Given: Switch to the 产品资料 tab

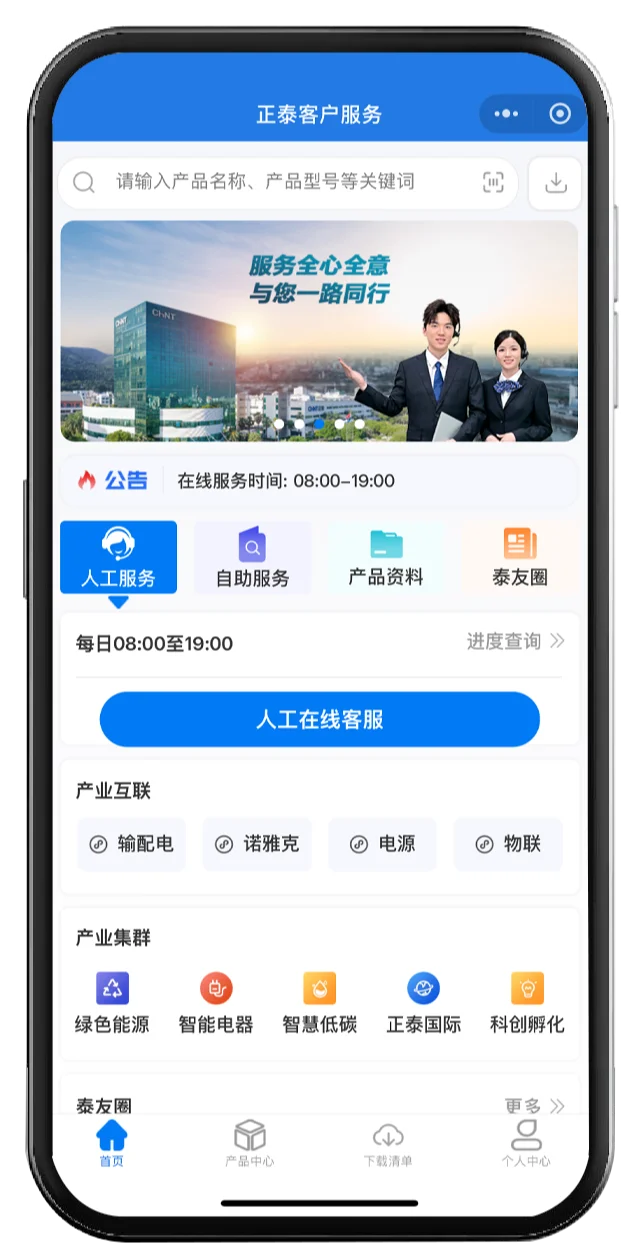Looking at the screenshot, I should click(386, 558).
